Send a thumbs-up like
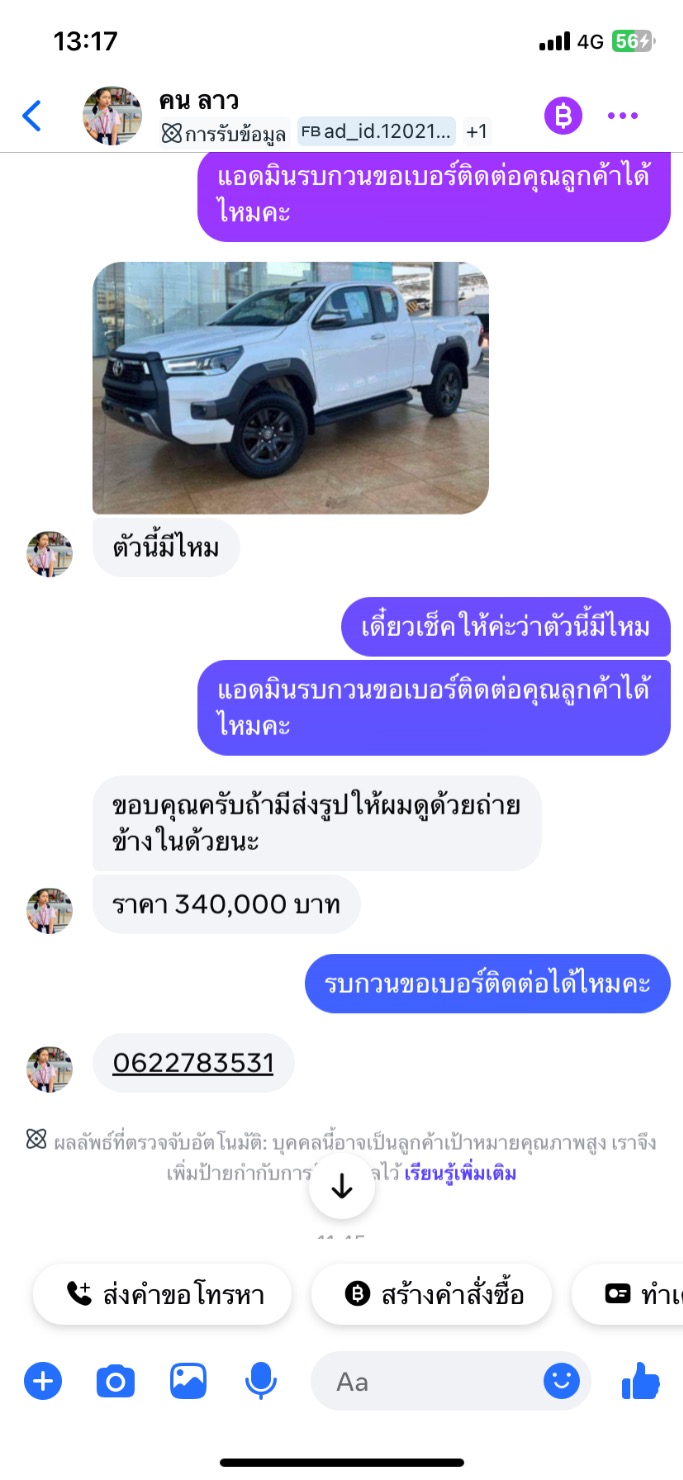 pyautogui.click(x=641, y=1381)
